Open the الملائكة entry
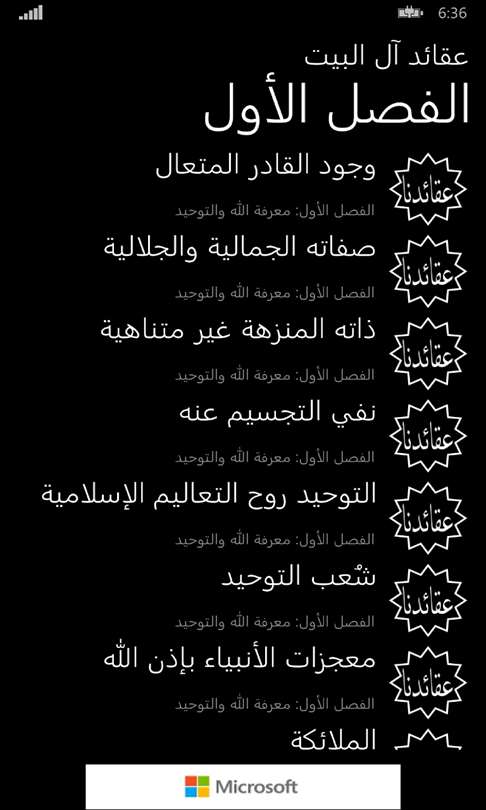This screenshot has height=810, width=486. point(333,741)
